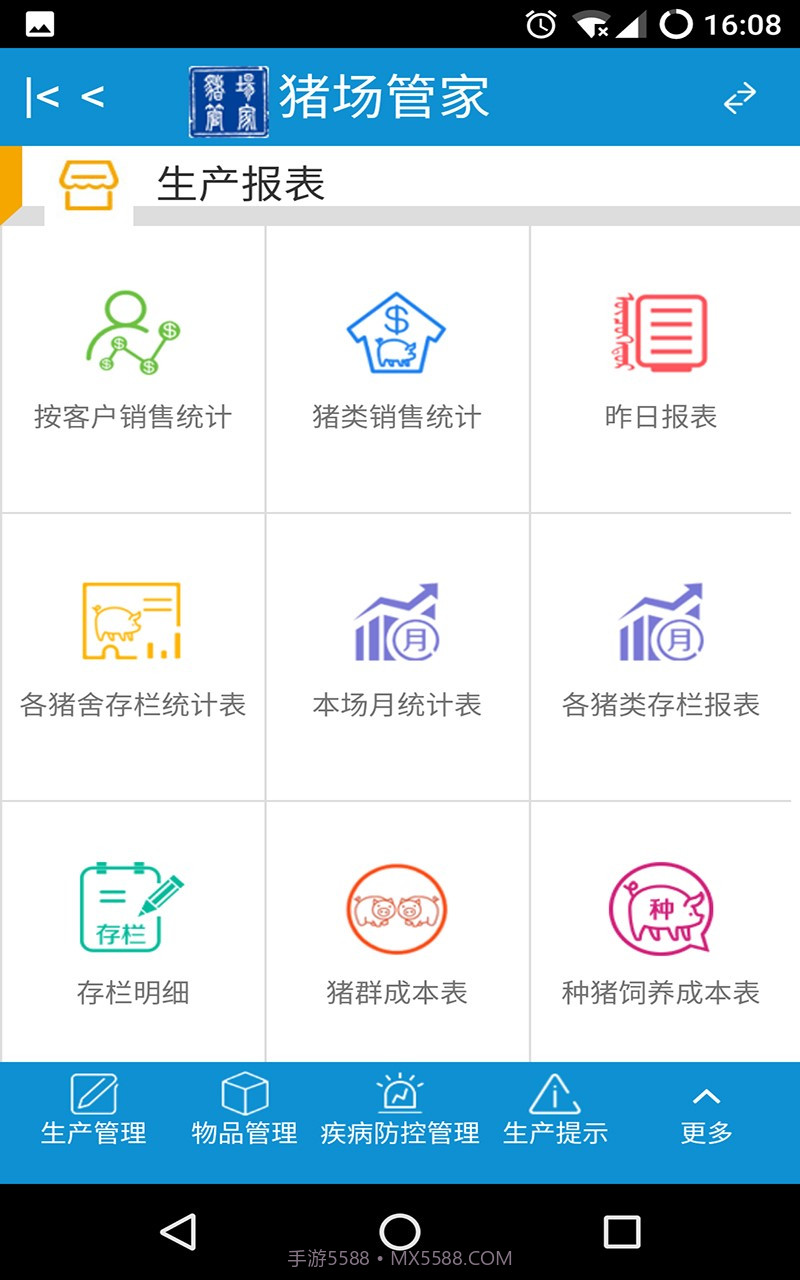Tap the share arrow in the title bar
Image resolution: width=800 pixels, height=1280 pixels.
point(740,96)
